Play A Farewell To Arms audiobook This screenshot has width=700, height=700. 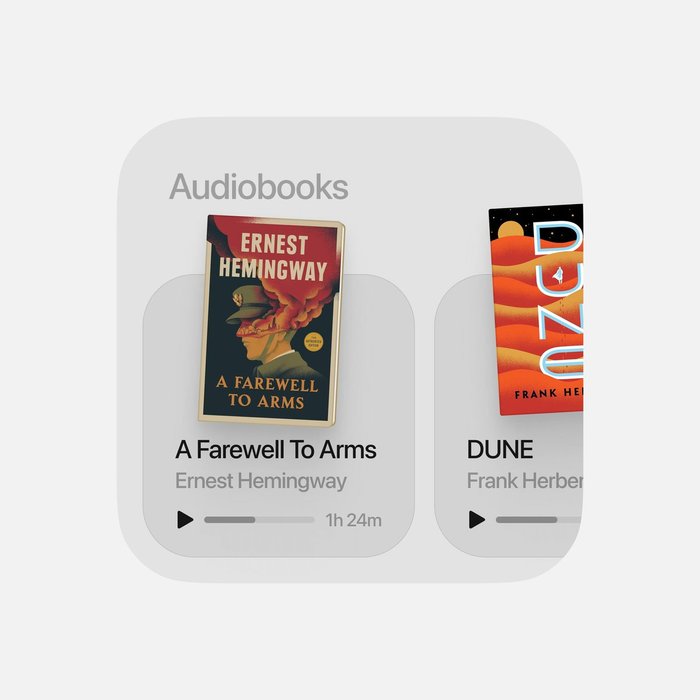tap(184, 520)
